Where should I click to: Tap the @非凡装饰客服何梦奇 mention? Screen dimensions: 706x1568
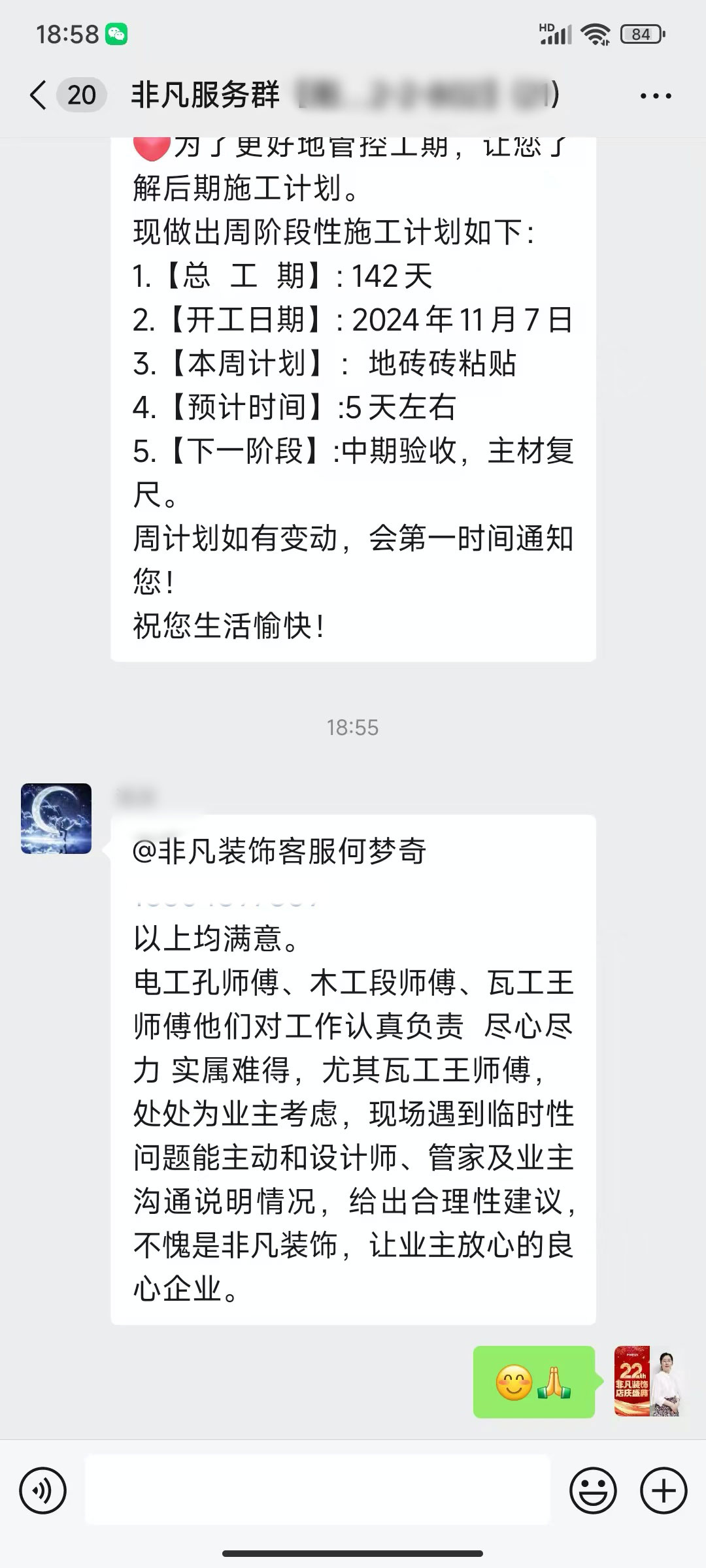pyautogui.click(x=279, y=851)
